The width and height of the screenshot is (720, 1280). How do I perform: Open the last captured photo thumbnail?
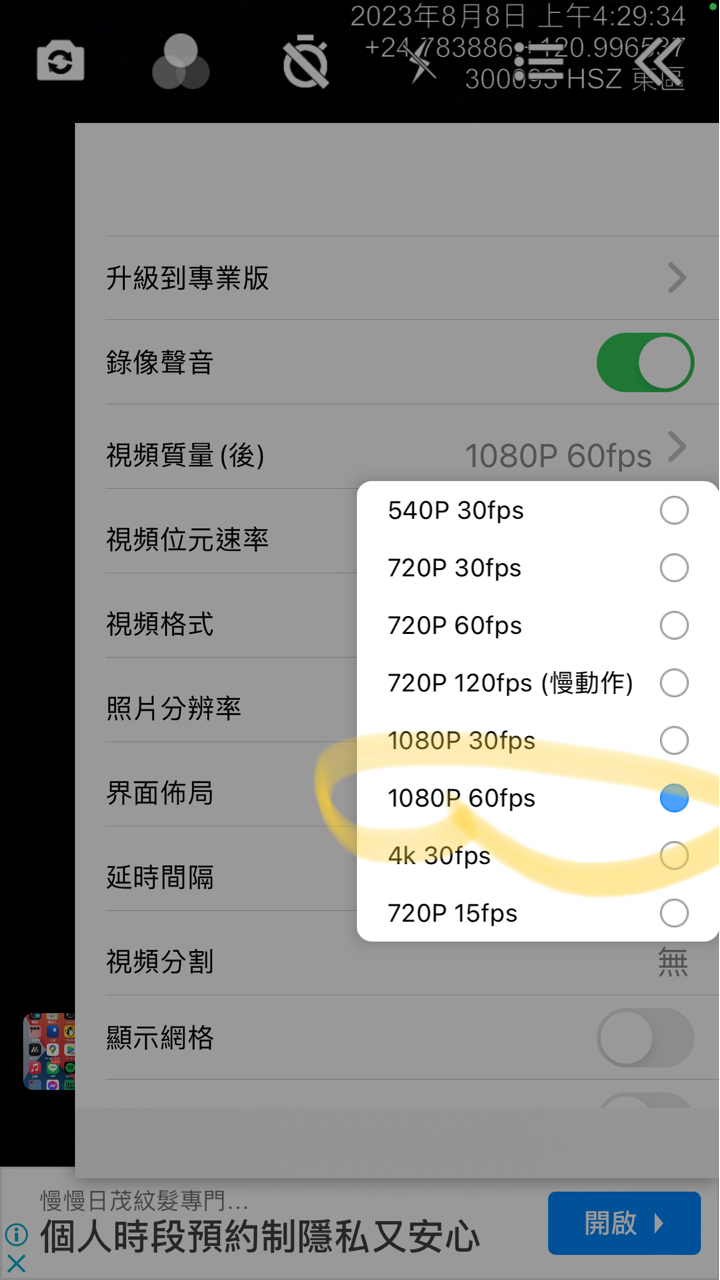point(49,1051)
